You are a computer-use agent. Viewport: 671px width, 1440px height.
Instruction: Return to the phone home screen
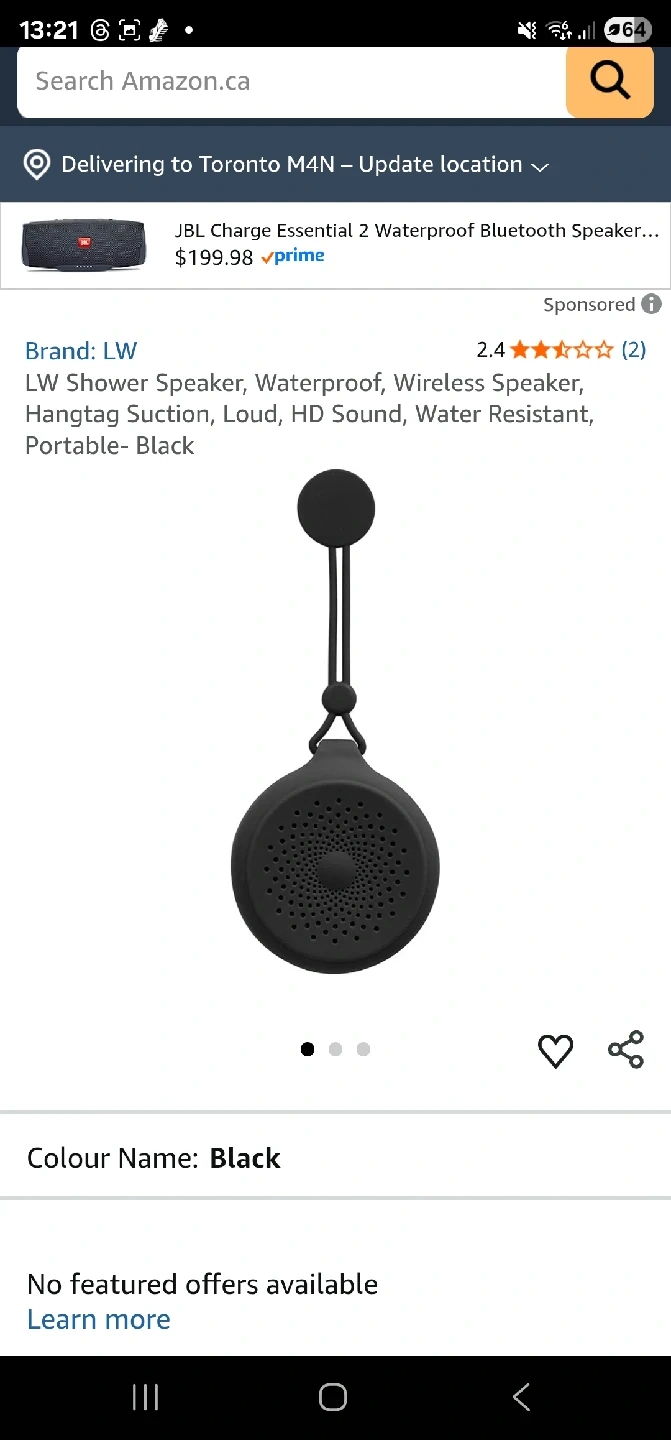(333, 1397)
